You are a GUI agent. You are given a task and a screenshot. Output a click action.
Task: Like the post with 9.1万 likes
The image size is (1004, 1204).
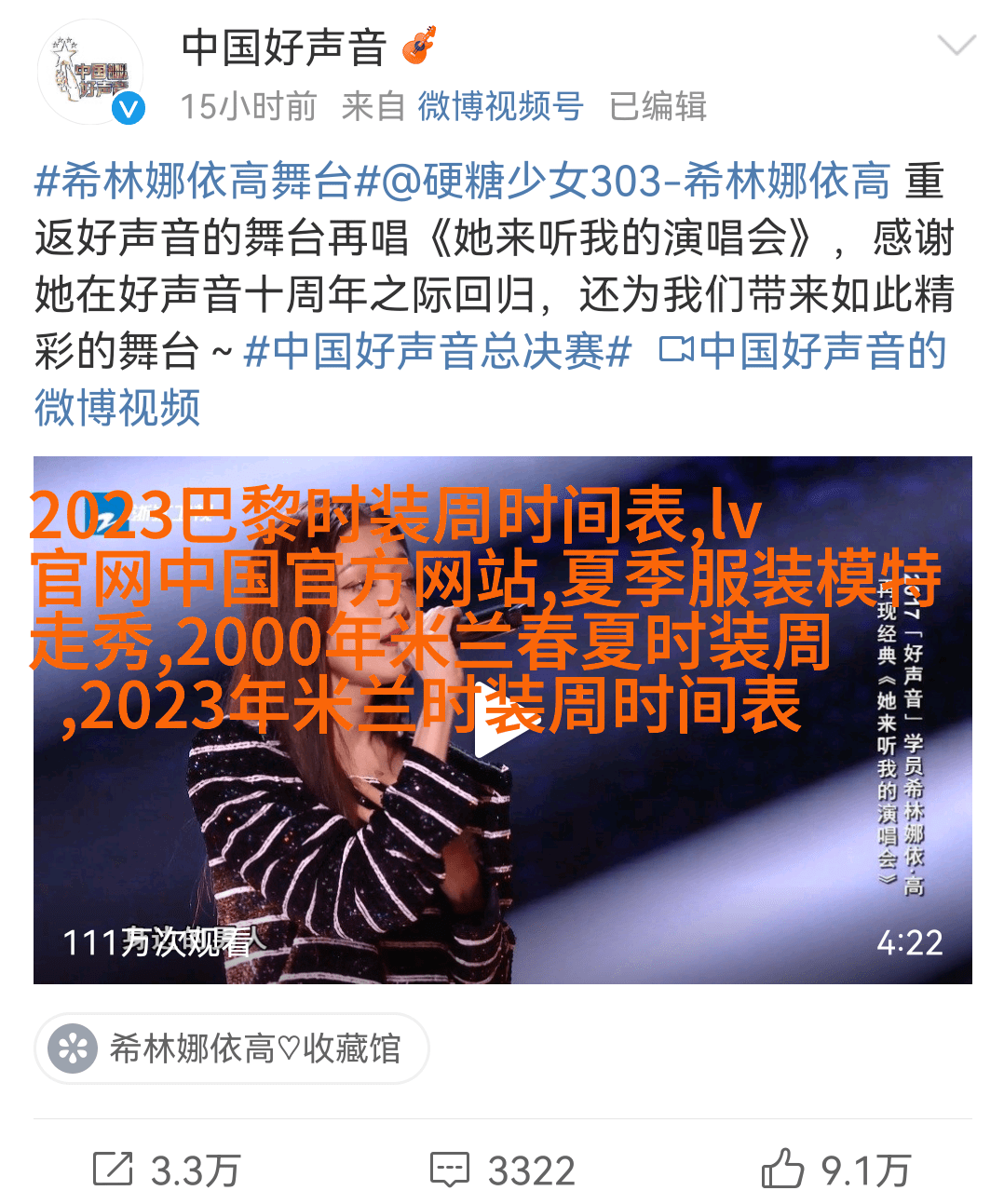pos(835,1170)
